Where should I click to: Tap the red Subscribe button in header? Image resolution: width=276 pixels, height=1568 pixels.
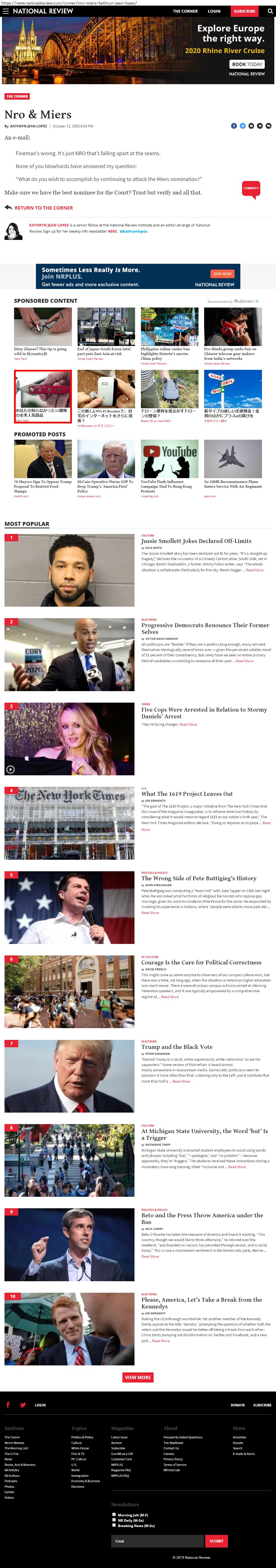click(x=244, y=11)
